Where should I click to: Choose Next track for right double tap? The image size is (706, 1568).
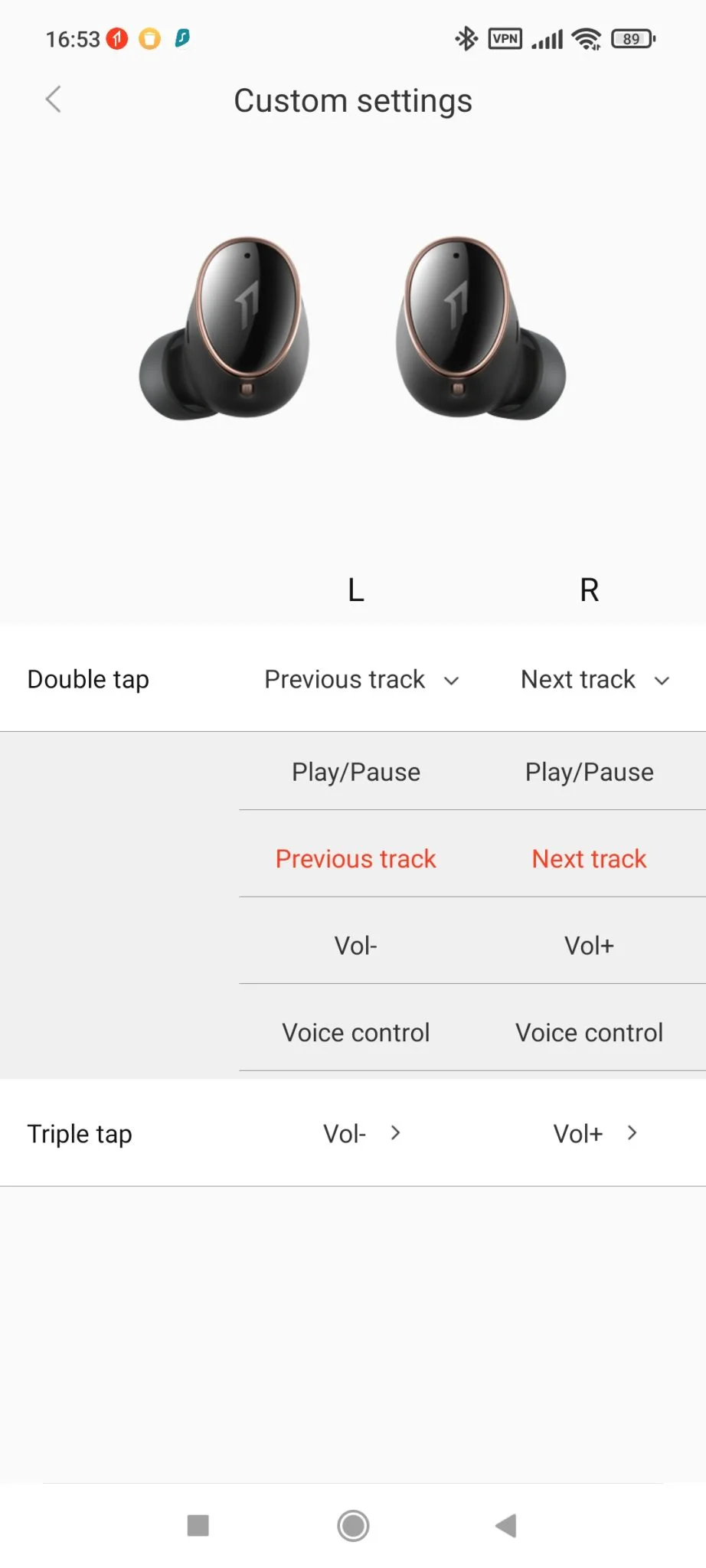coord(589,859)
